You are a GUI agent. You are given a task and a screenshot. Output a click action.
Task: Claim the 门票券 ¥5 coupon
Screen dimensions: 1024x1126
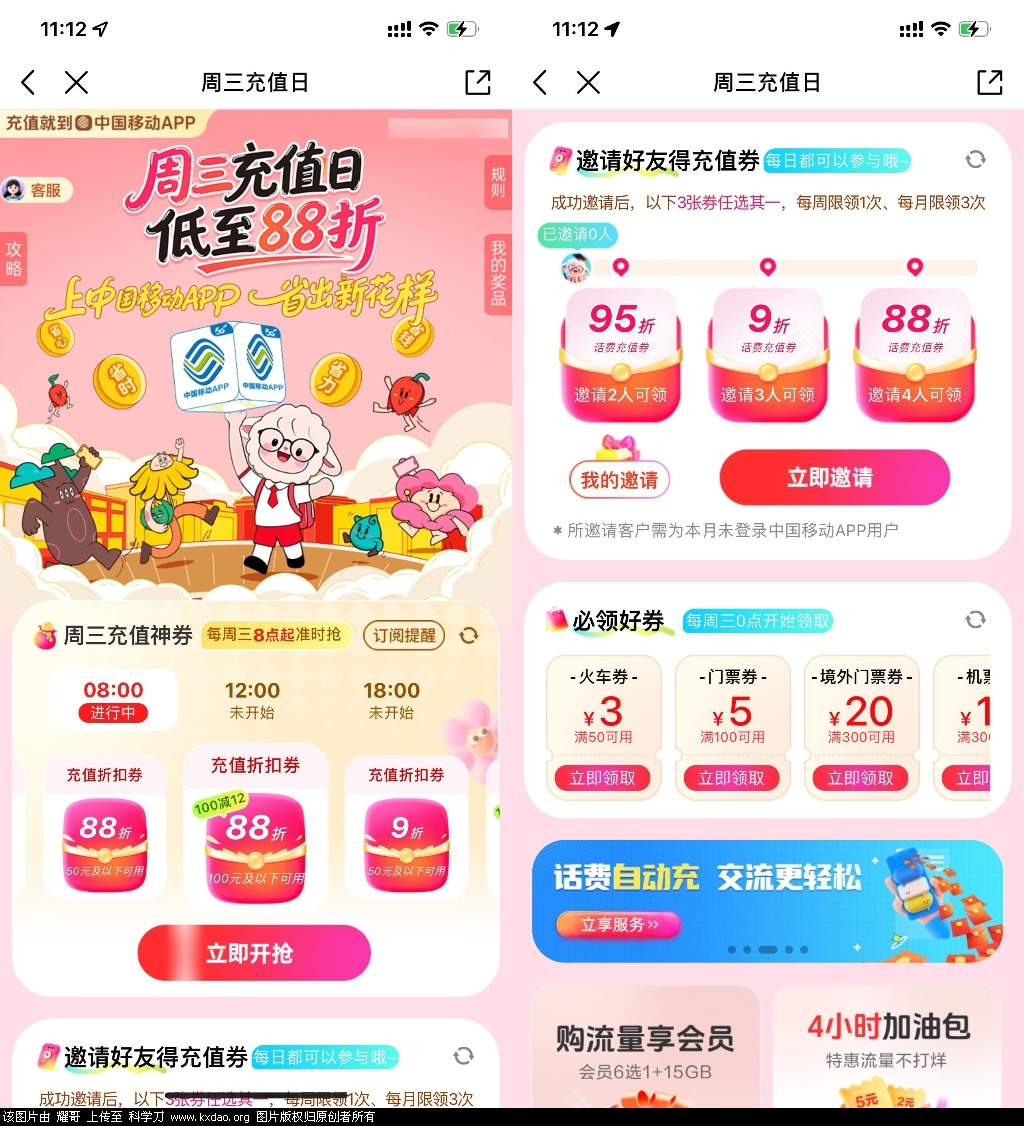[731, 778]
